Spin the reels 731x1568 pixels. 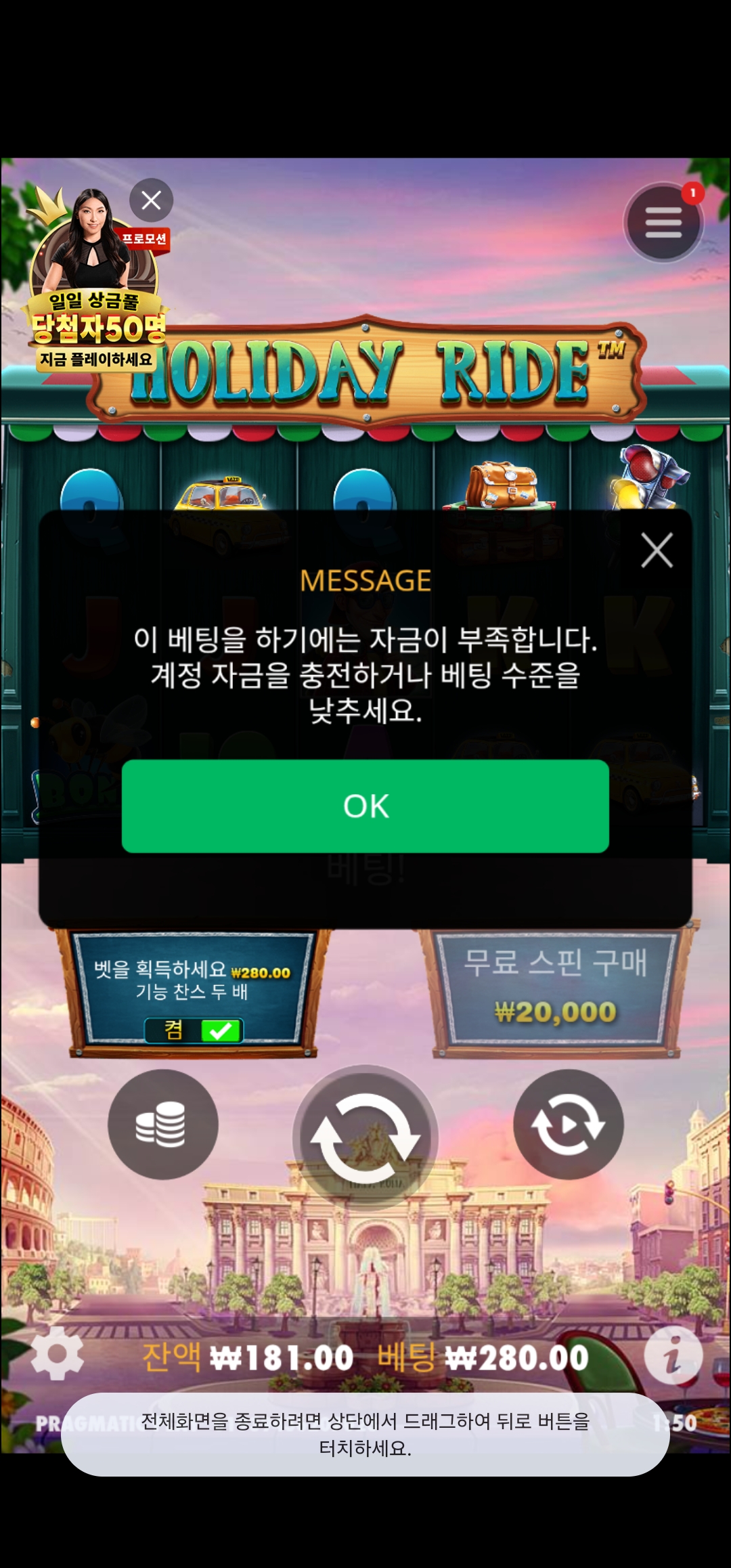click(x=365, y=1137)
